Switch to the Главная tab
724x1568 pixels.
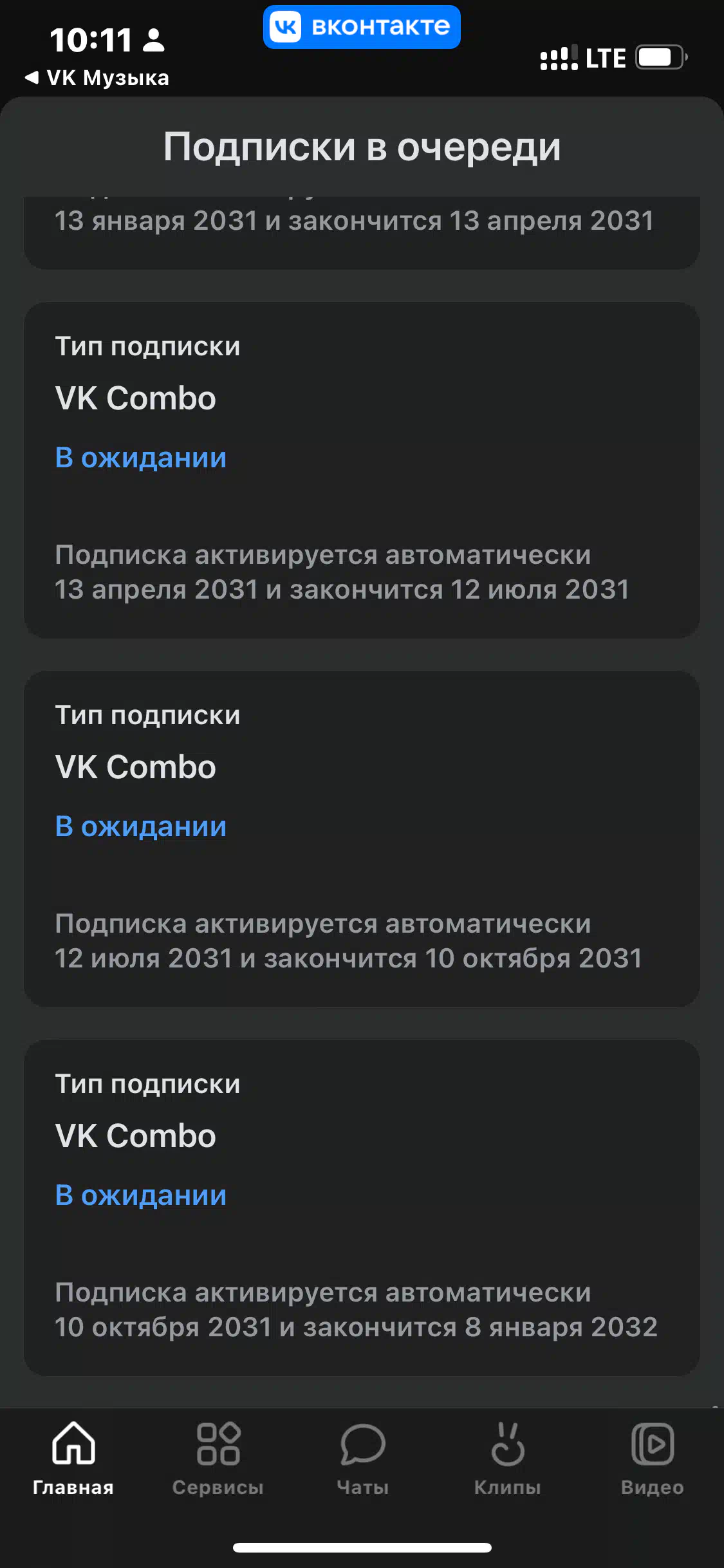[x=73, y=1459]
